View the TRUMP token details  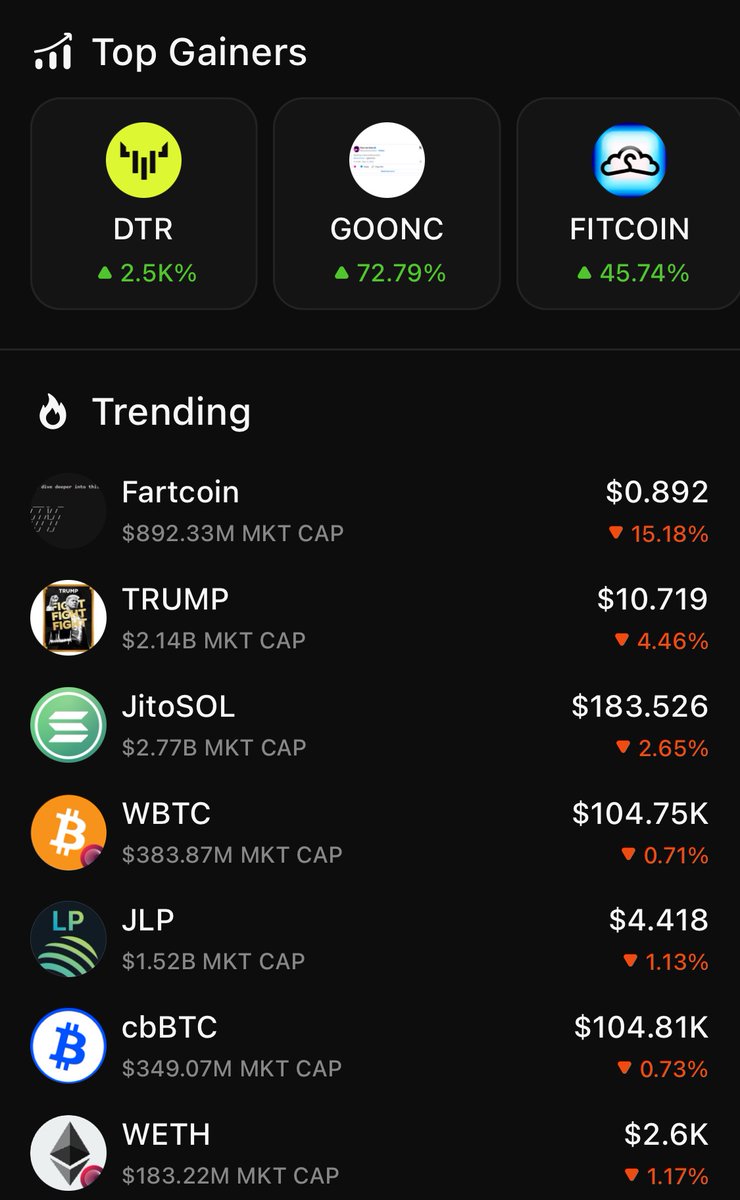[370, 618]
